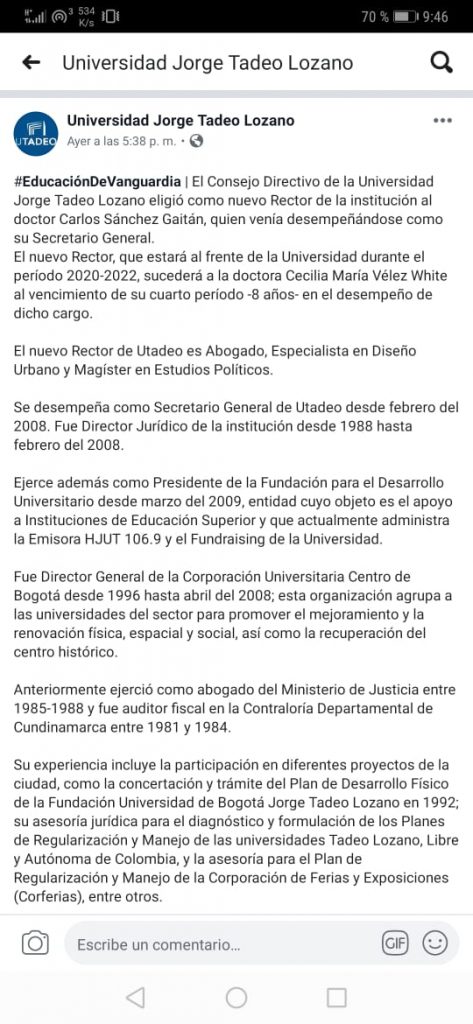This screenshot has height=1024, width=473.
Task: Open the emoji picker in comment box
Action: coord(435,943)
